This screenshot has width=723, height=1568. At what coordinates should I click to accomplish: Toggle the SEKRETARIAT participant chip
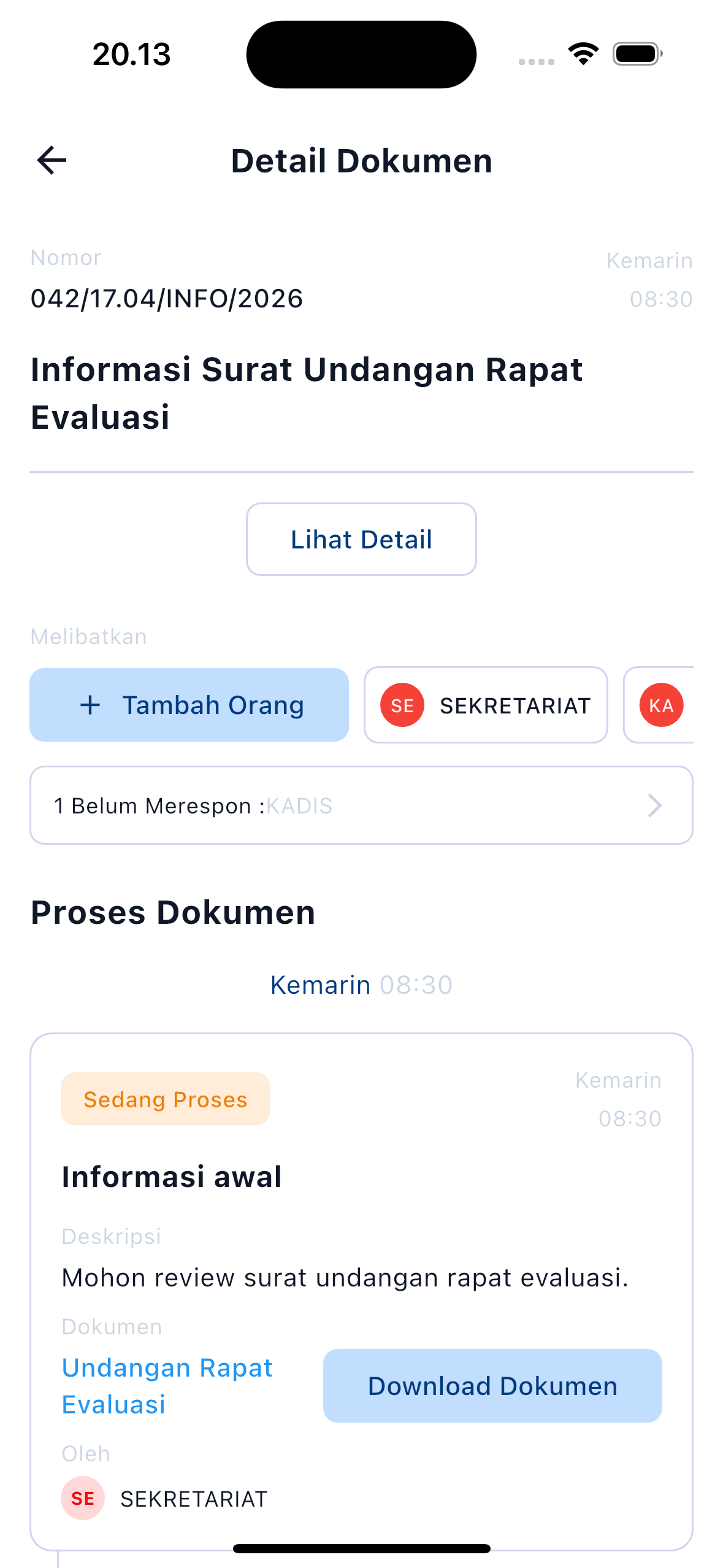click(x=485, y=704)
